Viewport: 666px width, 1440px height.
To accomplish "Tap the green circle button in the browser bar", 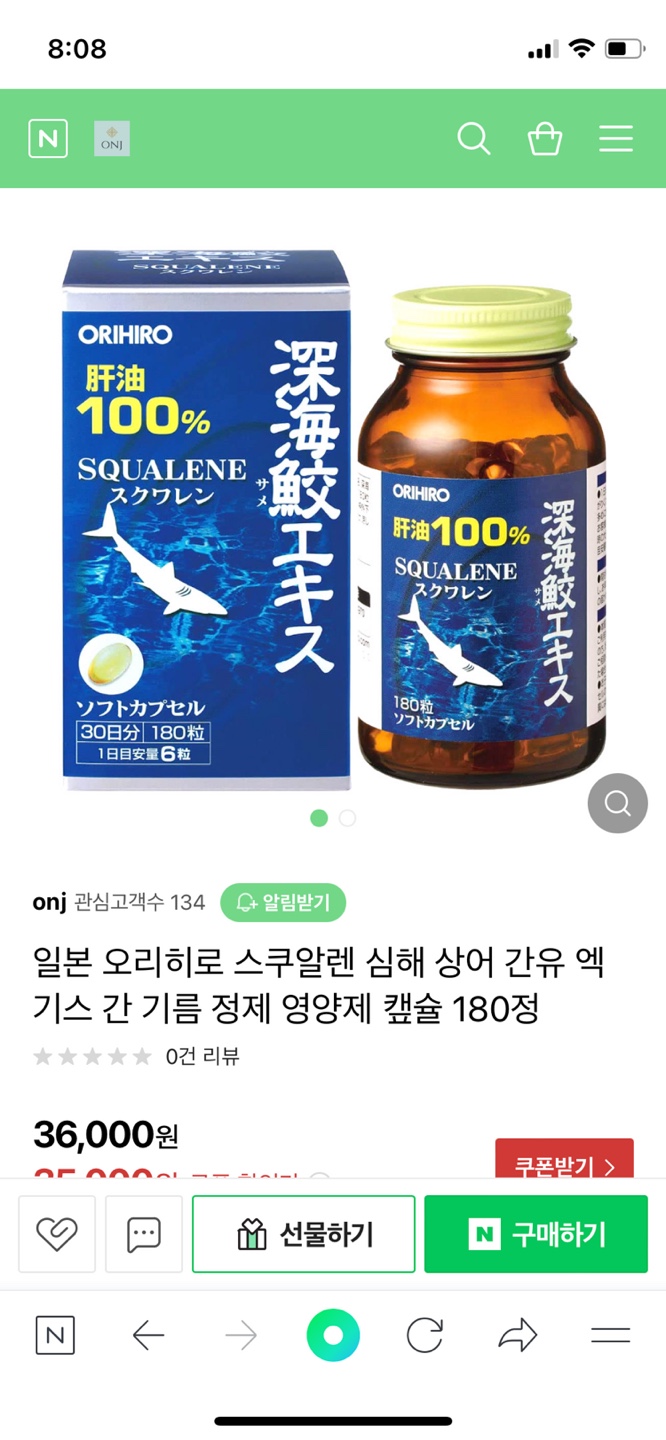I will pos(333,1335).
